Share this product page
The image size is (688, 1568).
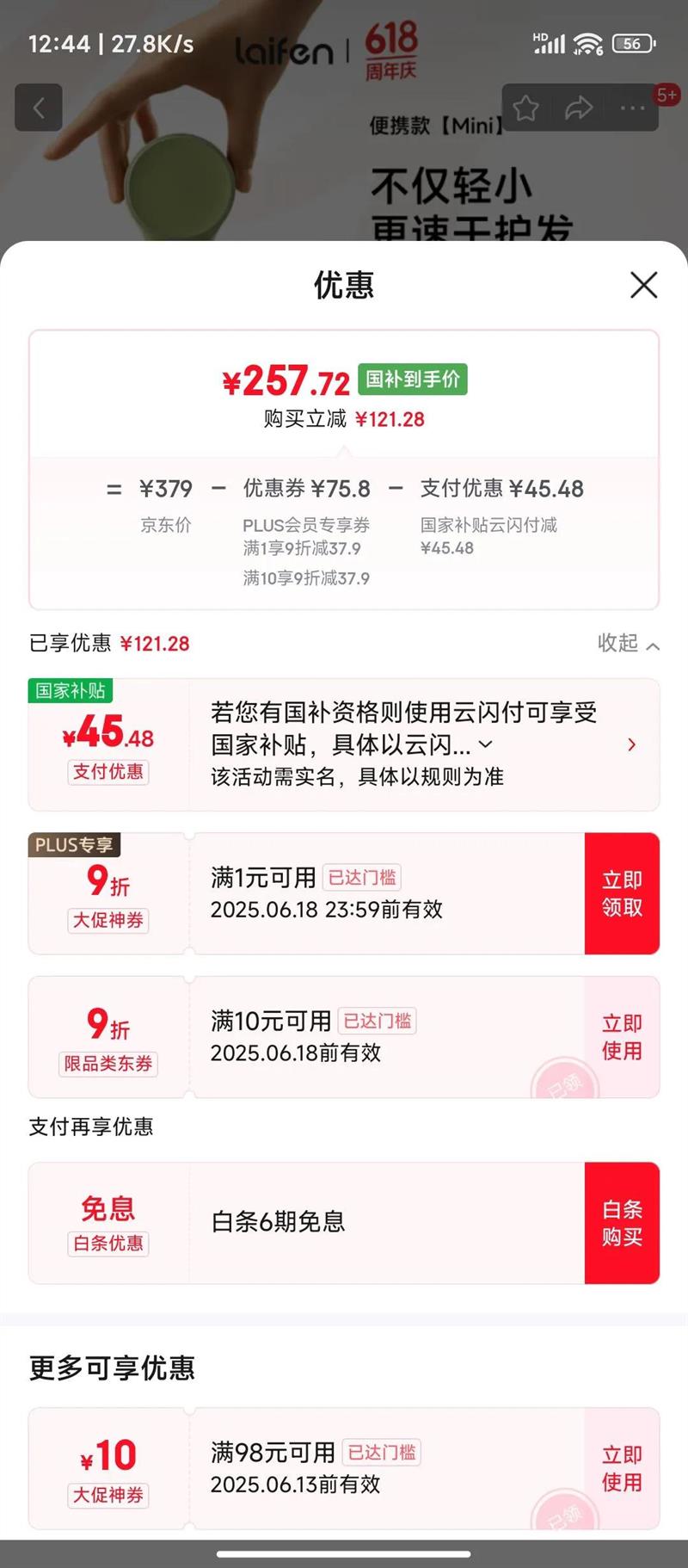(x=579, y=108)
